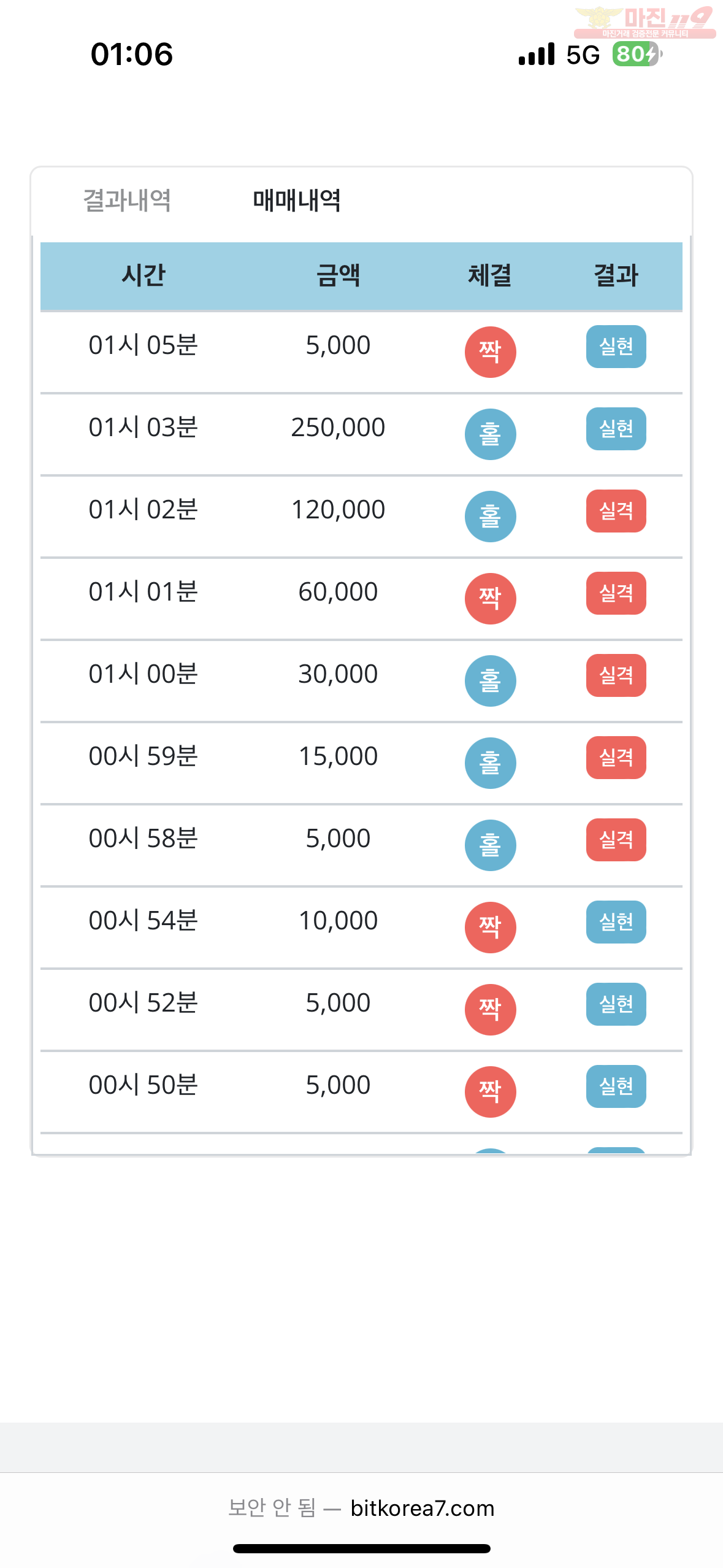Select the 매매내역 tab
The width and height of the screenshot is (723, 1568).
click(x=297, y=201)
